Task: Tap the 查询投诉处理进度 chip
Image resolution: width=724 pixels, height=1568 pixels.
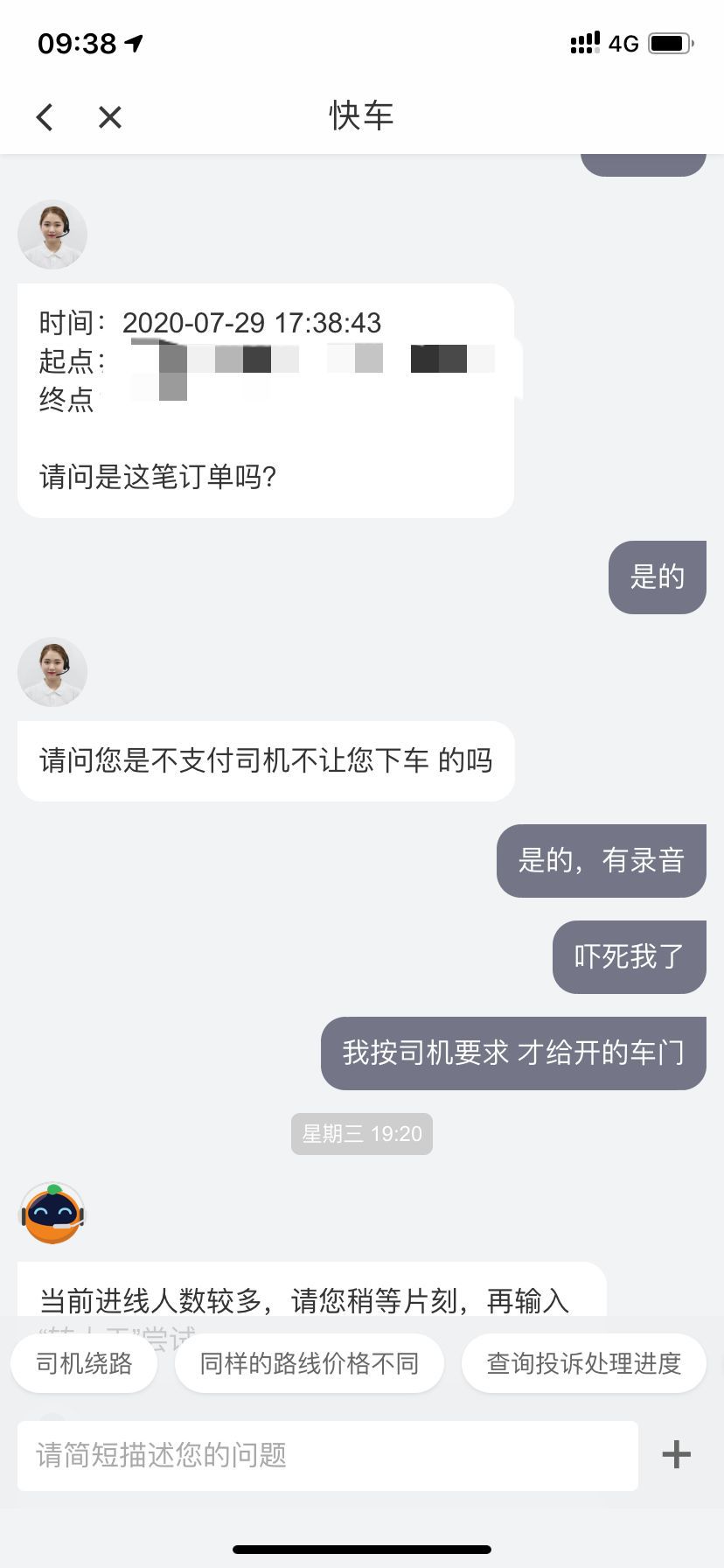Action: [583, 1363]
